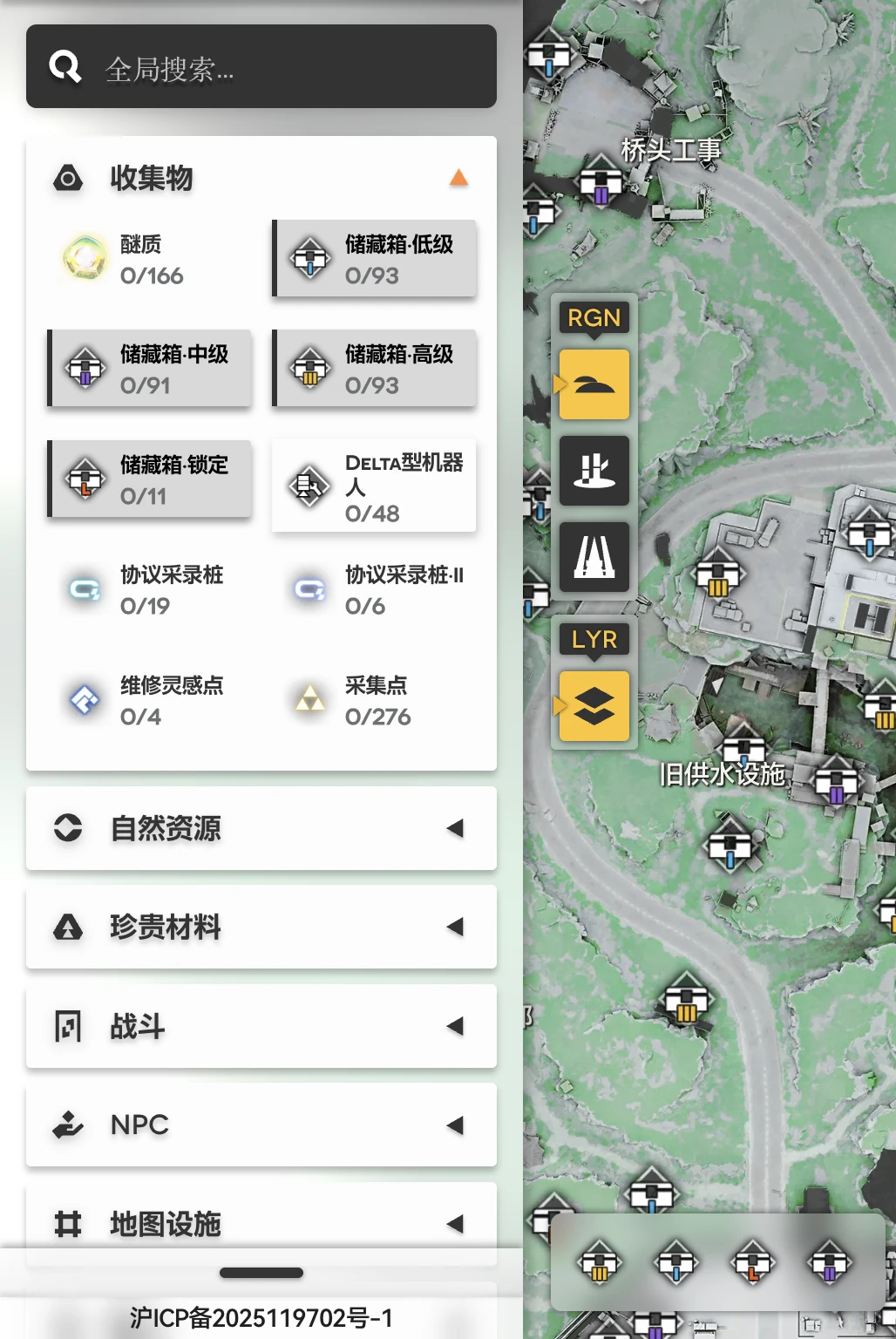Show 采集点 markers on map
896x1339 pixels.
(375, 700)
